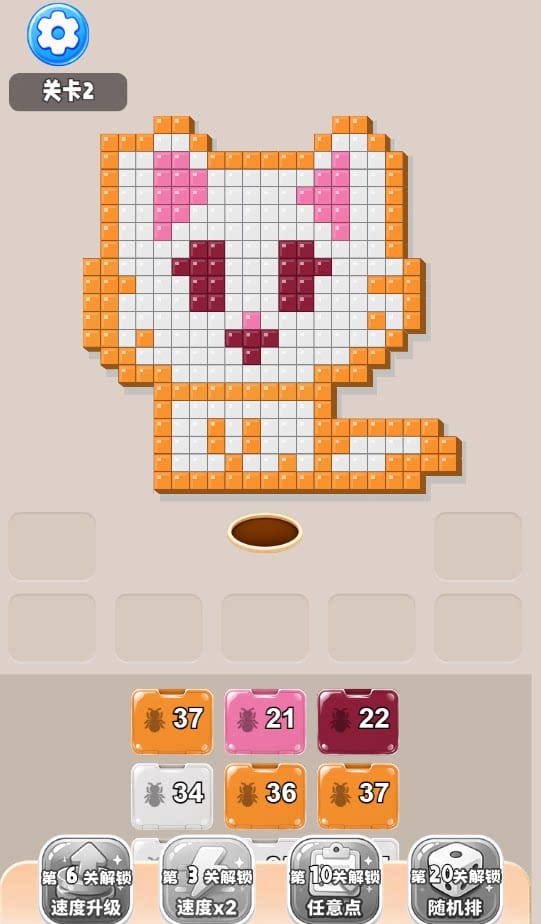Tap the locked 速度x2 power-up

click(207, 881)
